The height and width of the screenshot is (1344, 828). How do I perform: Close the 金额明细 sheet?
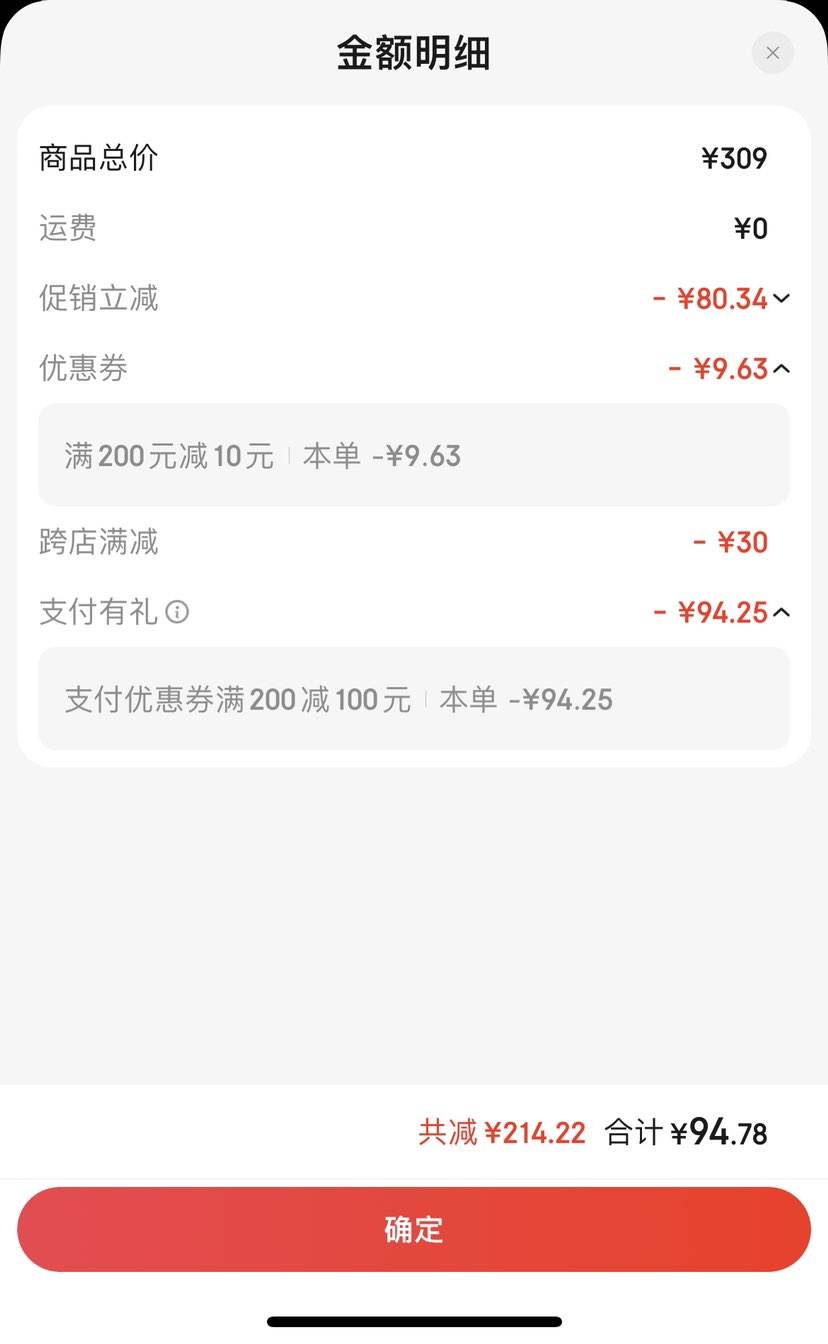point(772,53)
